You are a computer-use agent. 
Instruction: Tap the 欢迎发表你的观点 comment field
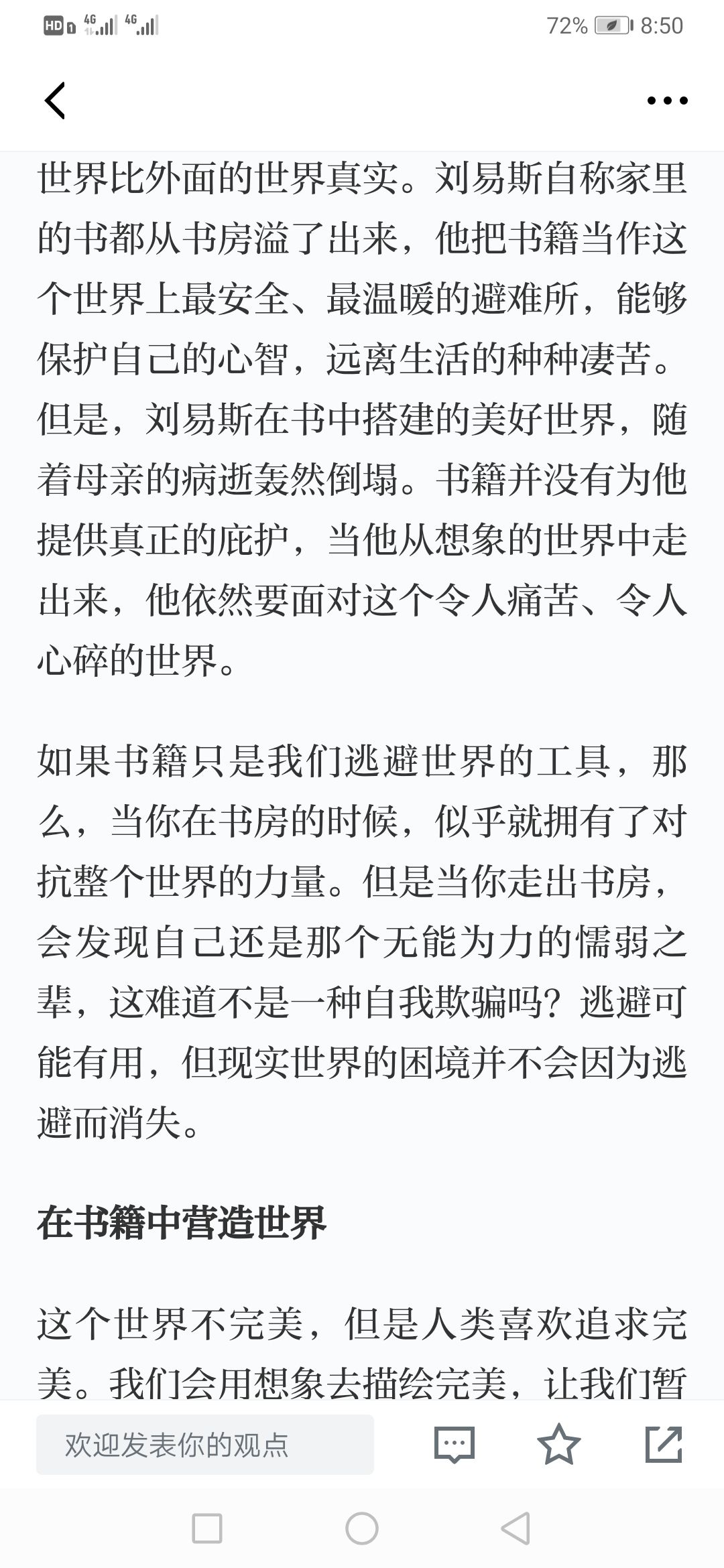(205, 1445)
